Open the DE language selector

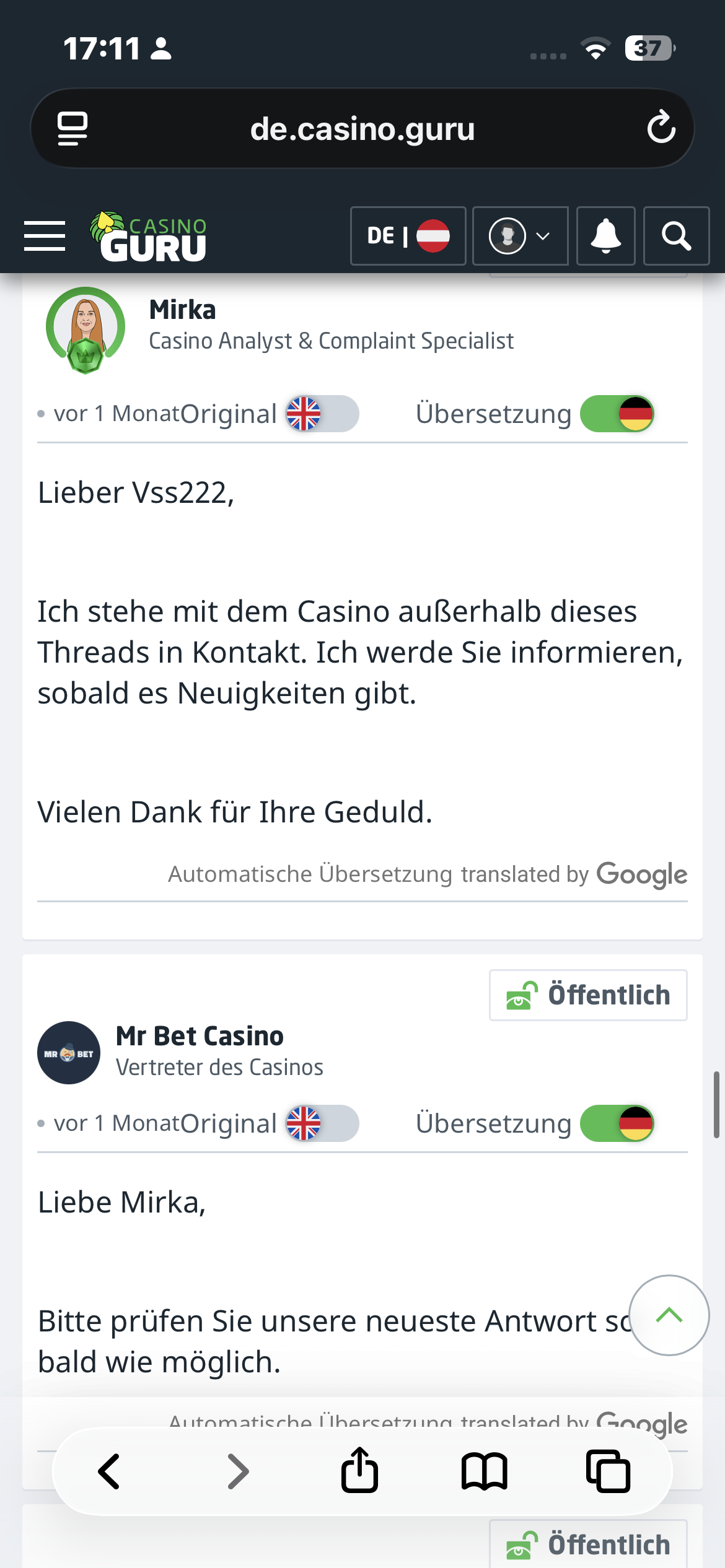(x=408, y=236)
